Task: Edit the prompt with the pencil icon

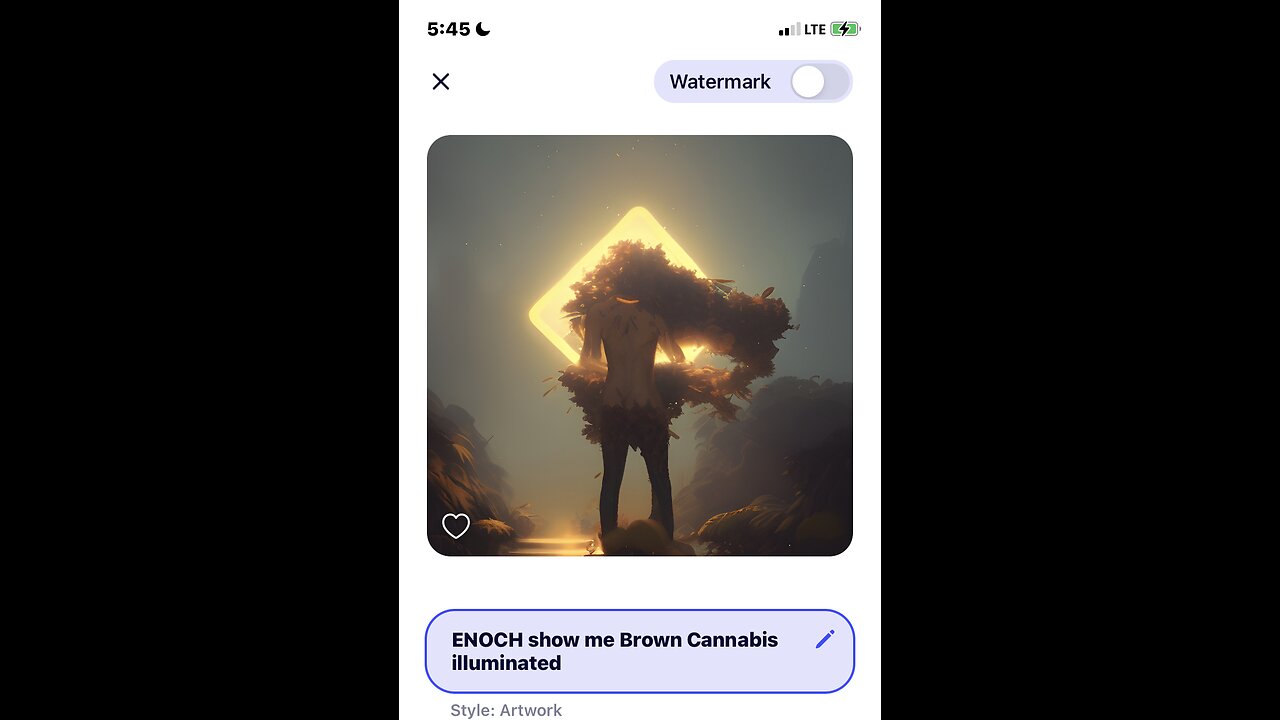Action: (825, 639)
